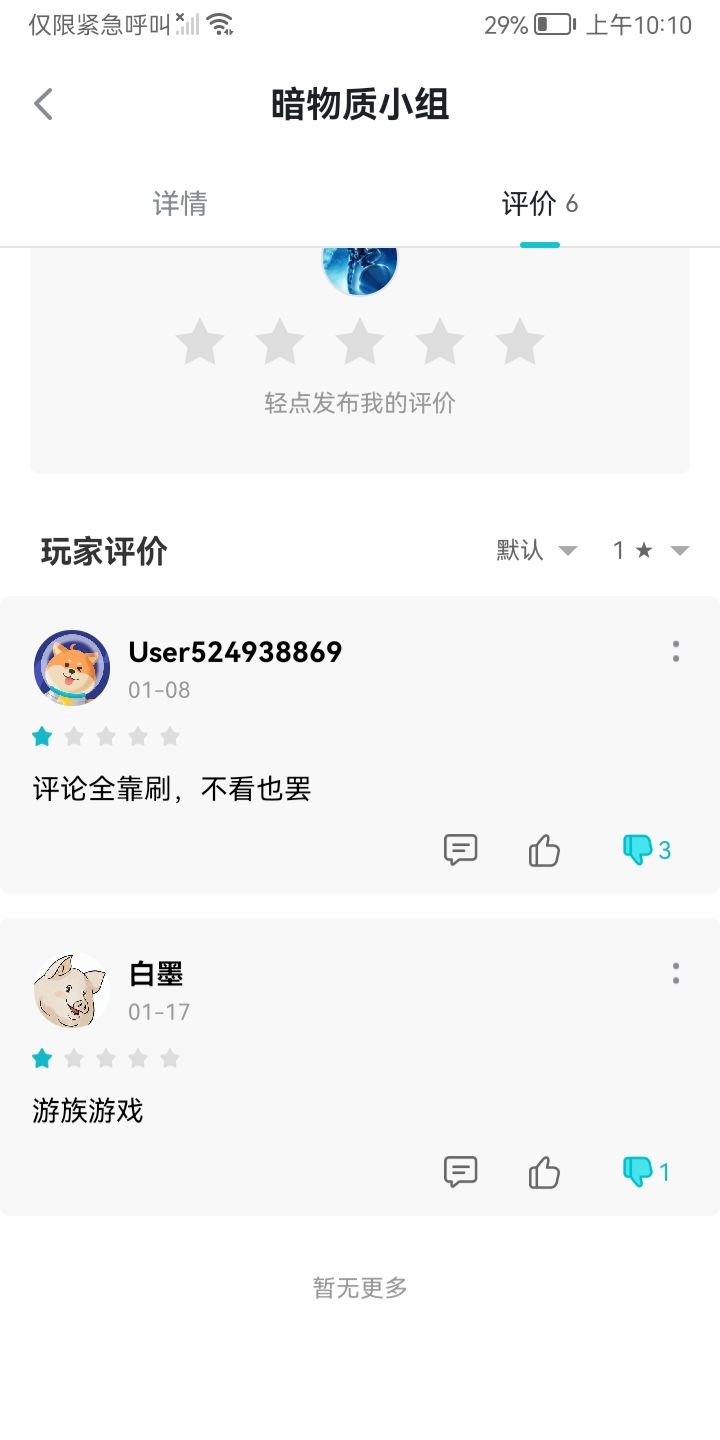Select the 评价 tab
The width and height of the screenshot is (720, 1440).
(x=539, y=204)
